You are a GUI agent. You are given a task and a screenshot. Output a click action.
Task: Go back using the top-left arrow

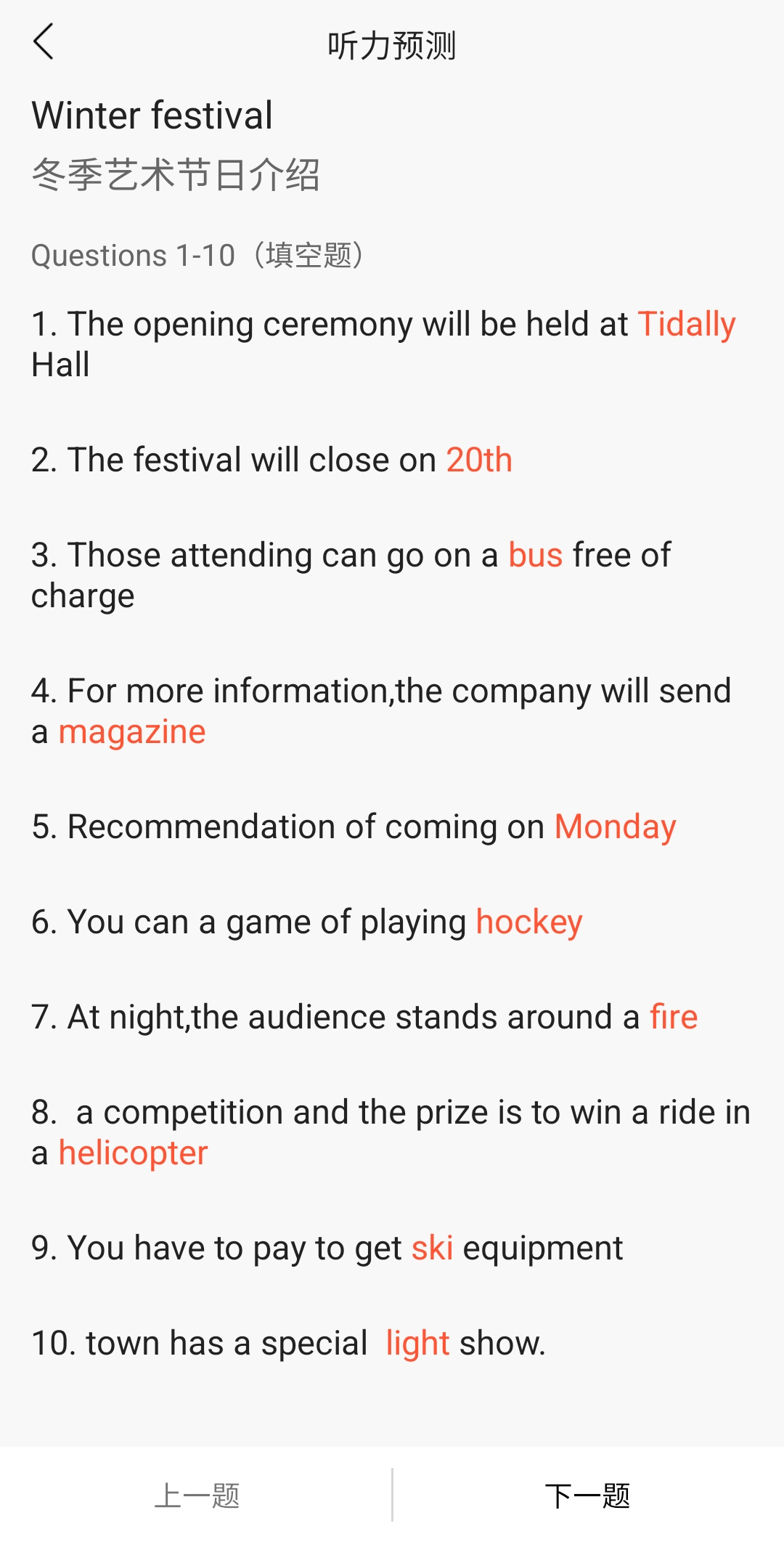tap(44, 41)
